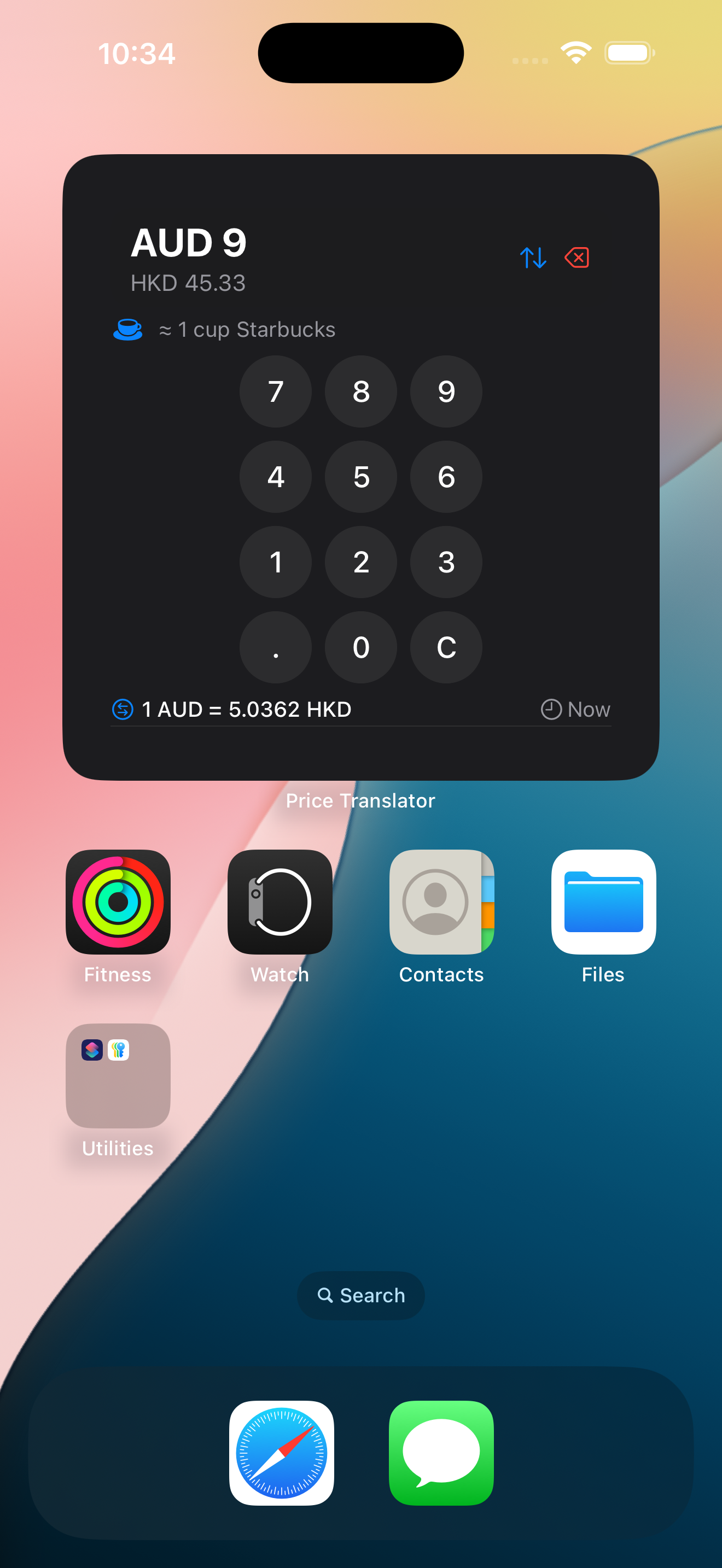Open the Files app

click(603, 902)
